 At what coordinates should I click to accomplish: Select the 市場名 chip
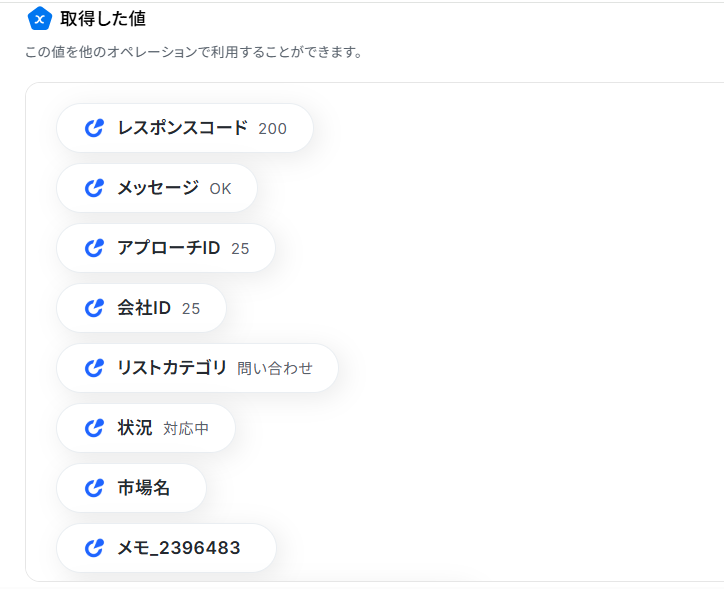pos(131,488)
